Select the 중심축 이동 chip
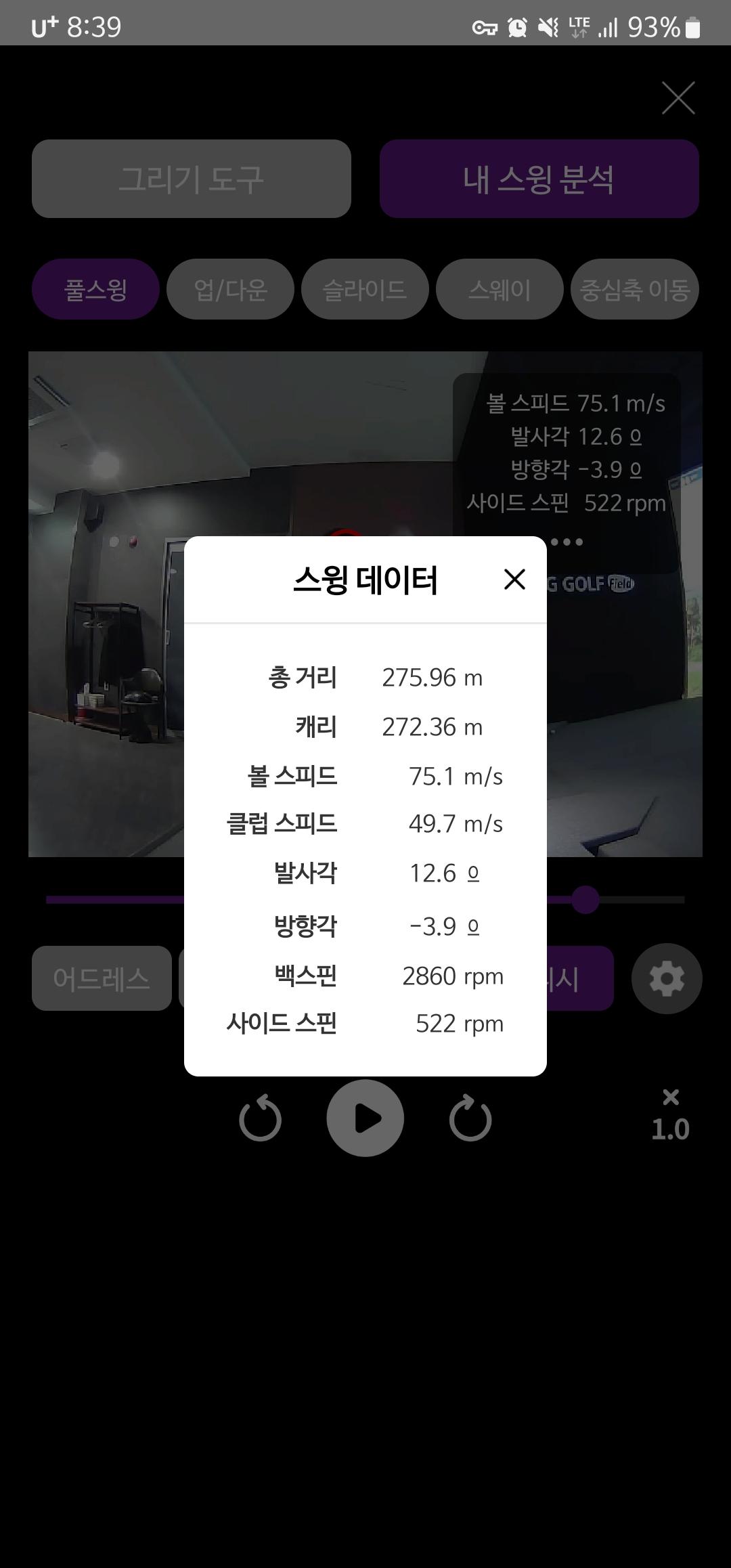 tap(634, 290)
